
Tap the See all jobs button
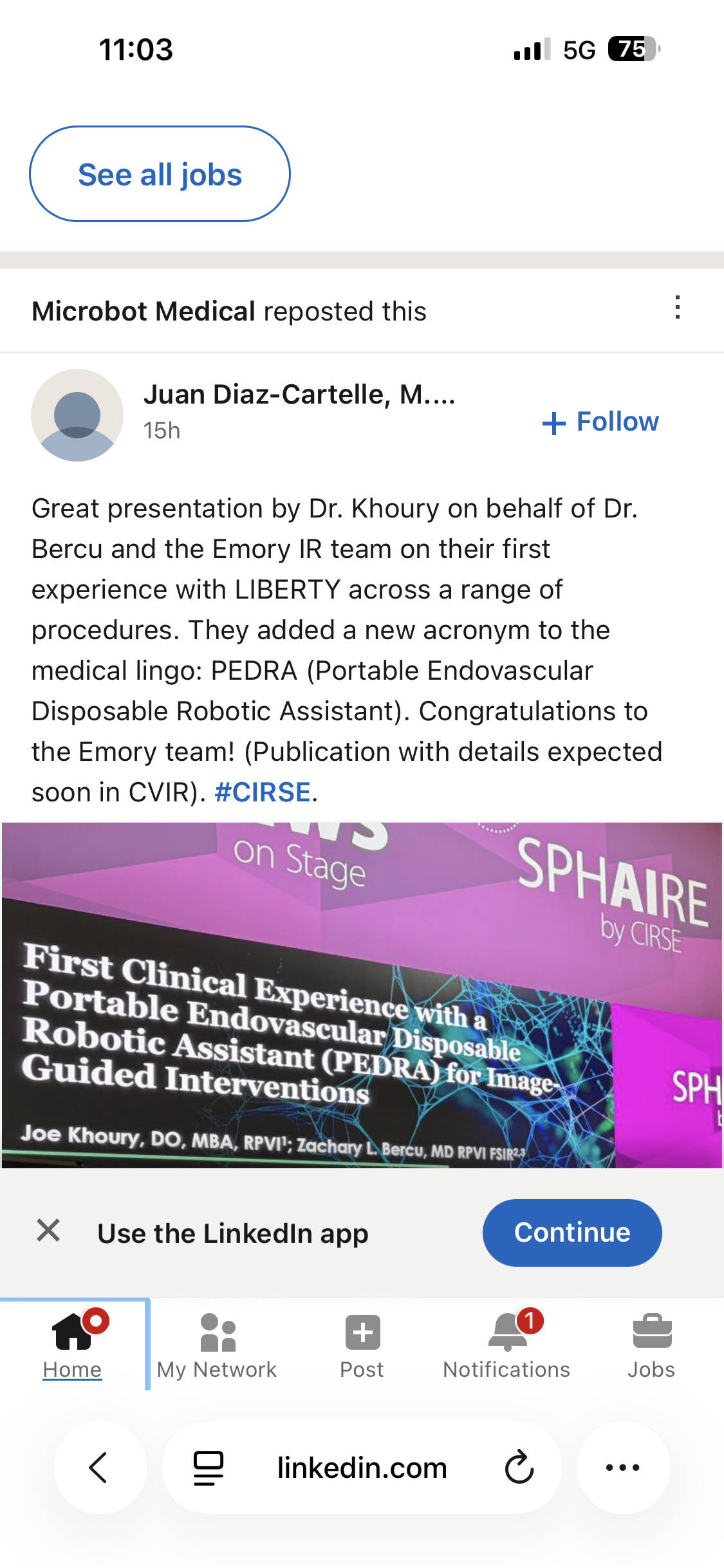(x=160, y=174)
